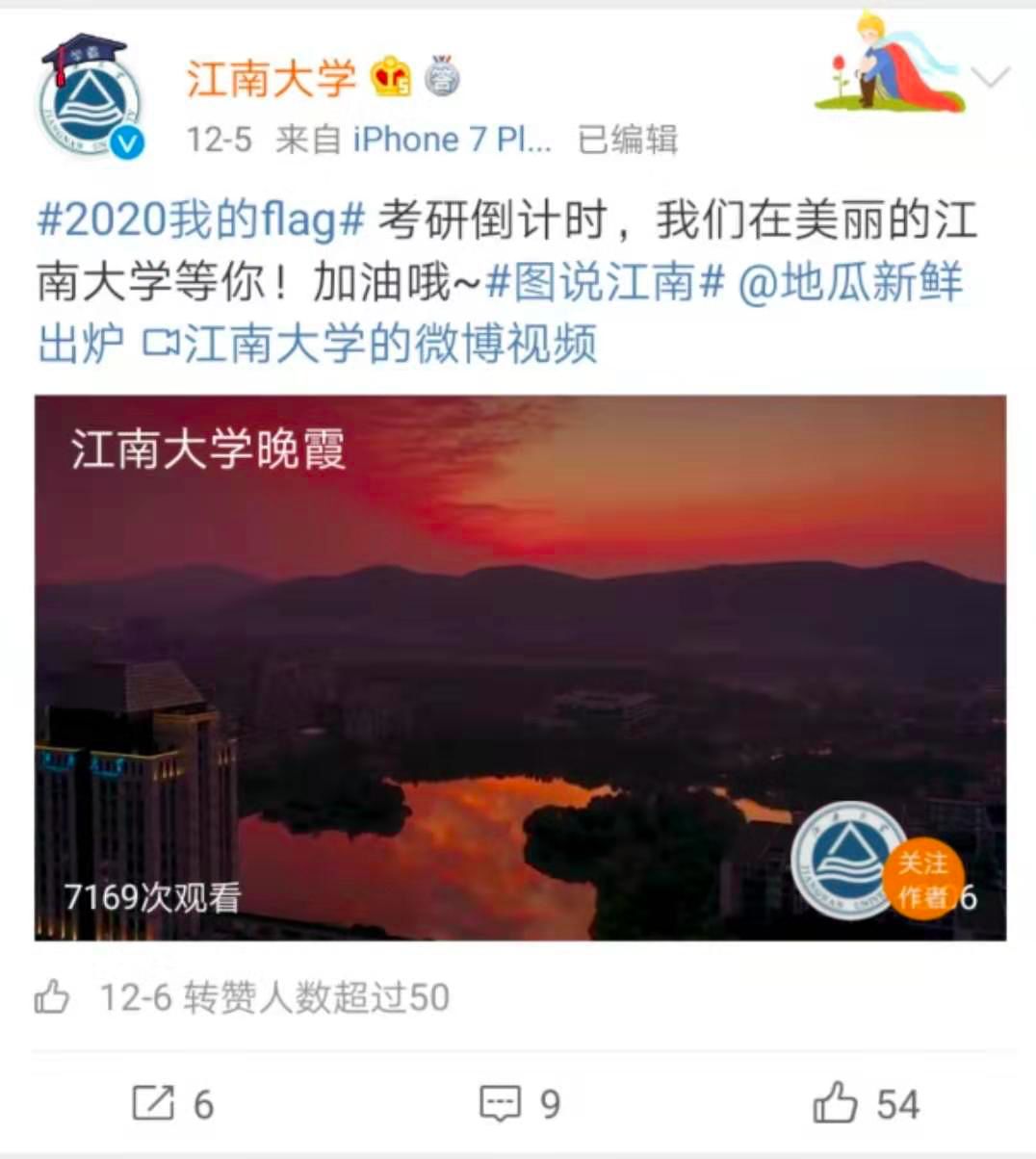
Task: Open iPhone 7 Plus source link
Action: (x=452, y=140)
